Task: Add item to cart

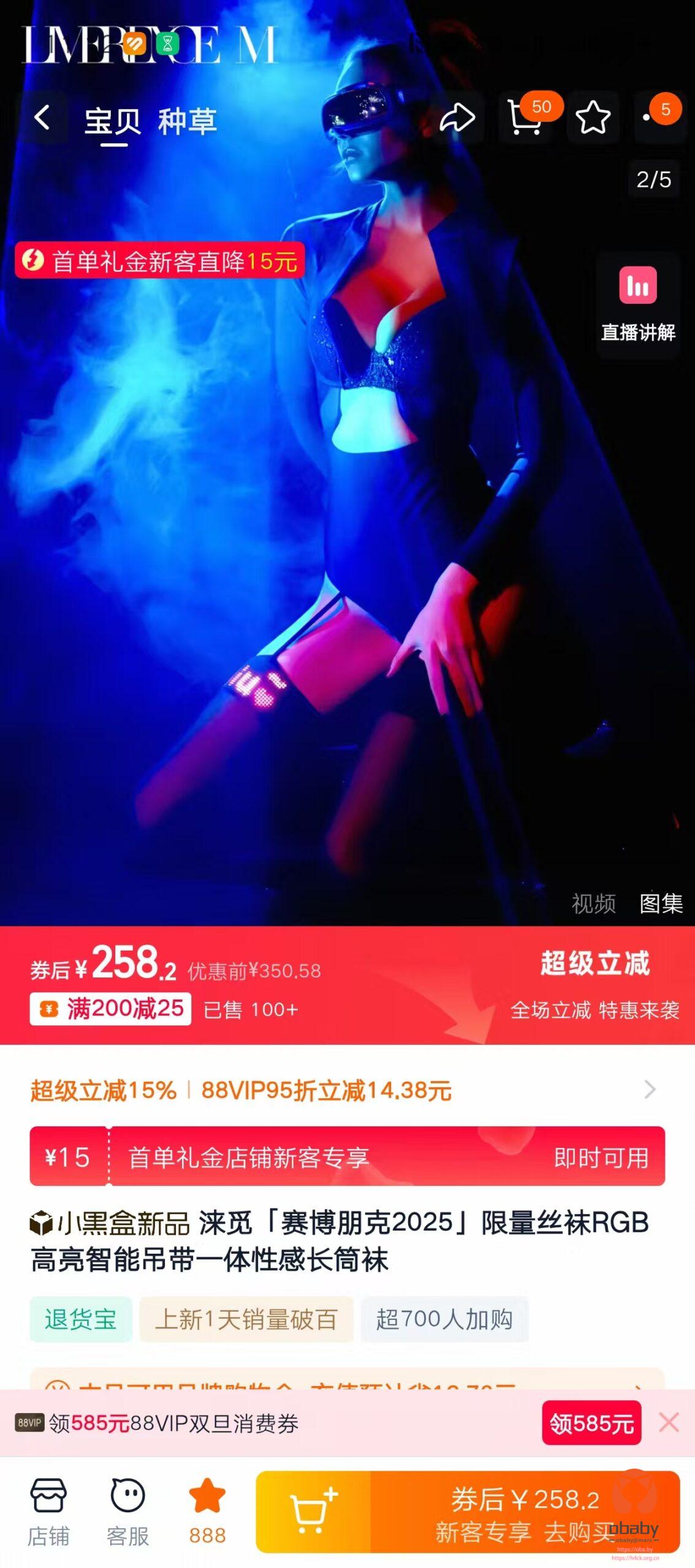Action: coord(313,1511)
